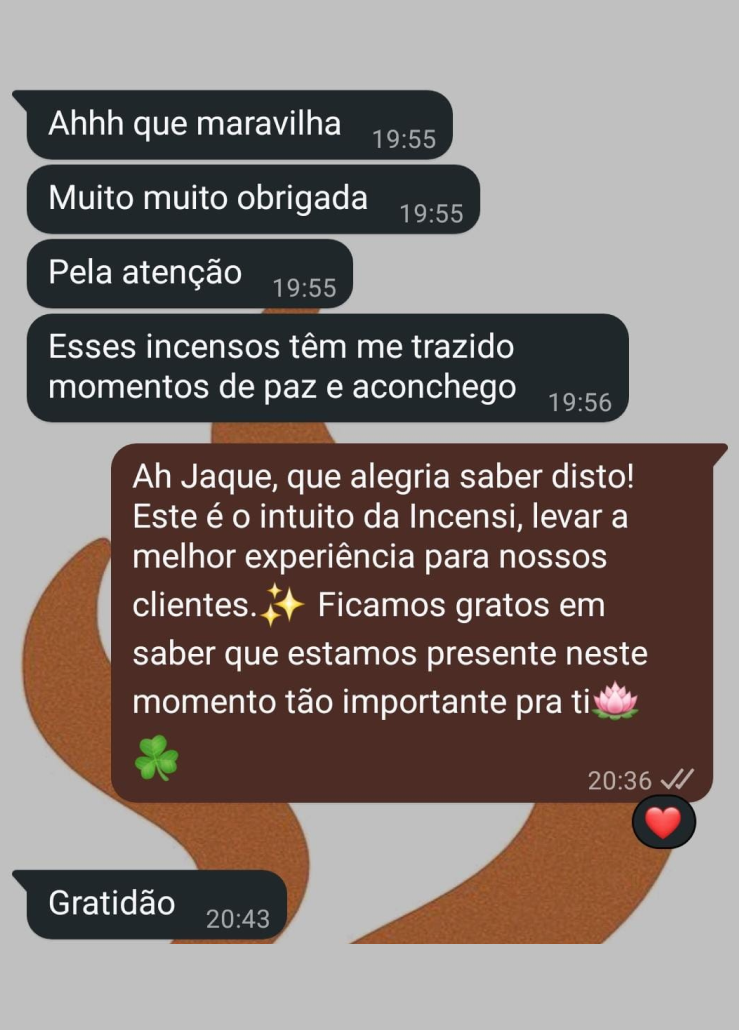Click the first 19:55 timestamp
Screen dimensions: 739x1030
tap(404, 138)
